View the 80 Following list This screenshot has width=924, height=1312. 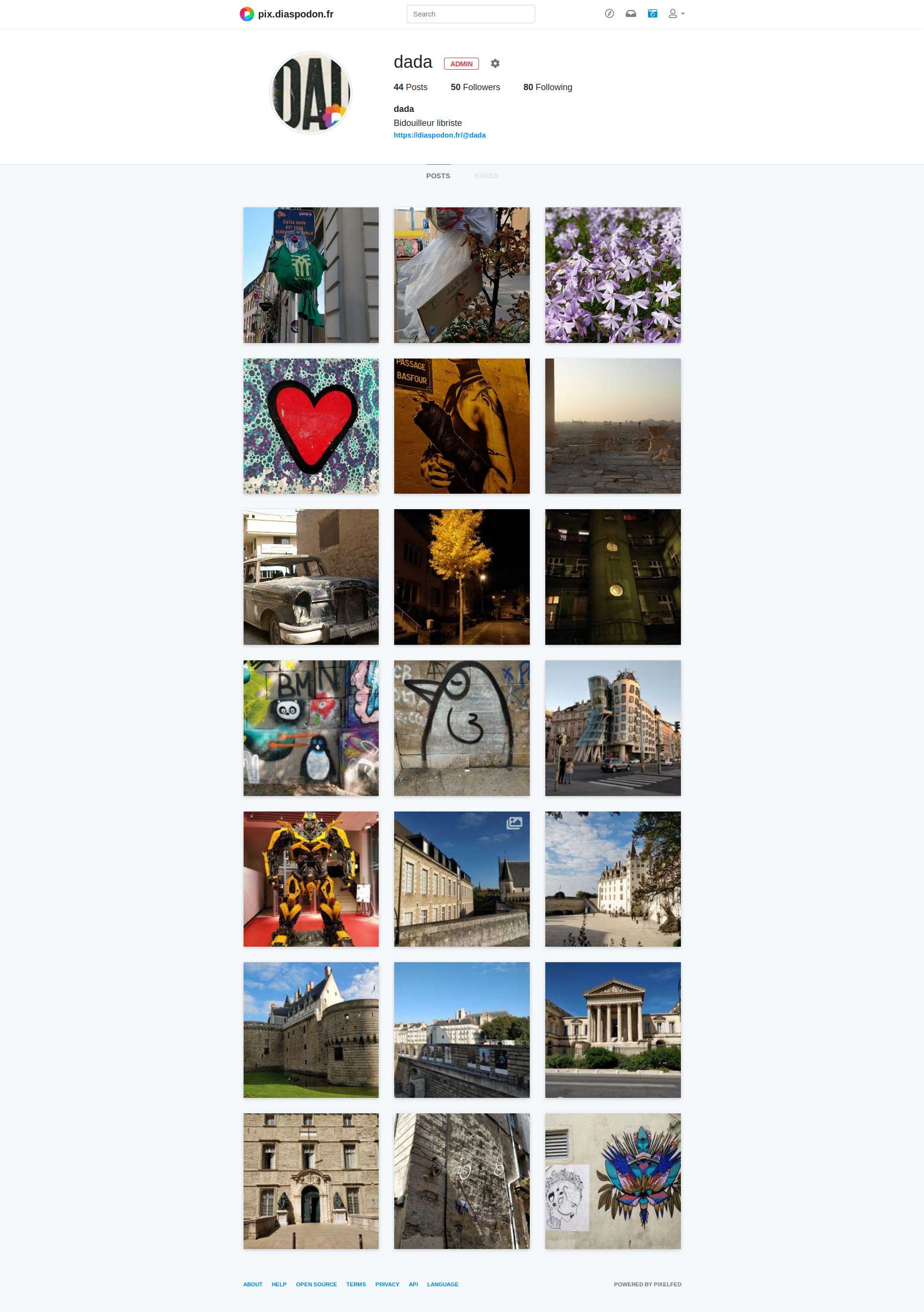click(x=547, y=87)
